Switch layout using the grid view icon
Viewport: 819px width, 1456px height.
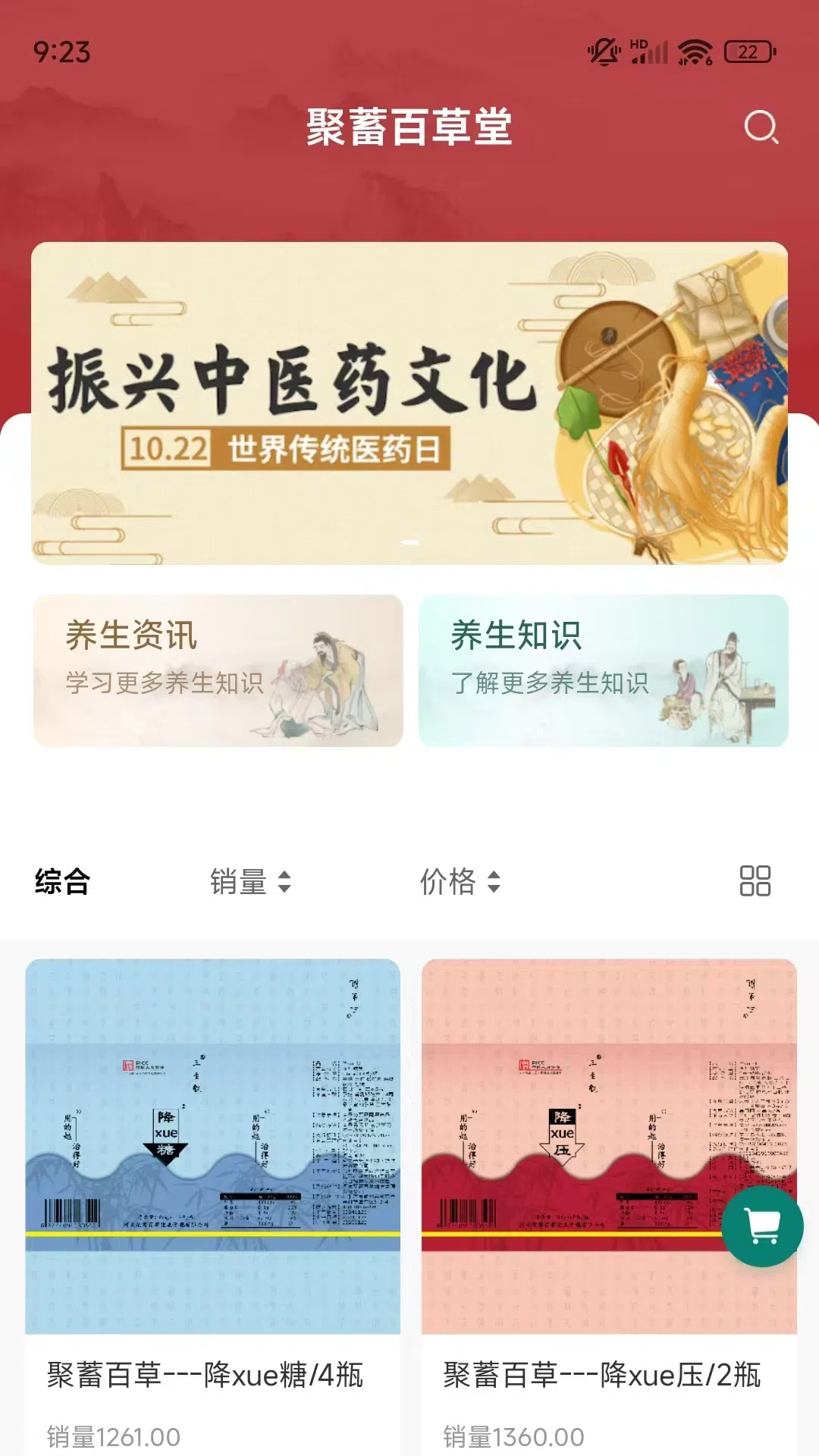[755, 881]
